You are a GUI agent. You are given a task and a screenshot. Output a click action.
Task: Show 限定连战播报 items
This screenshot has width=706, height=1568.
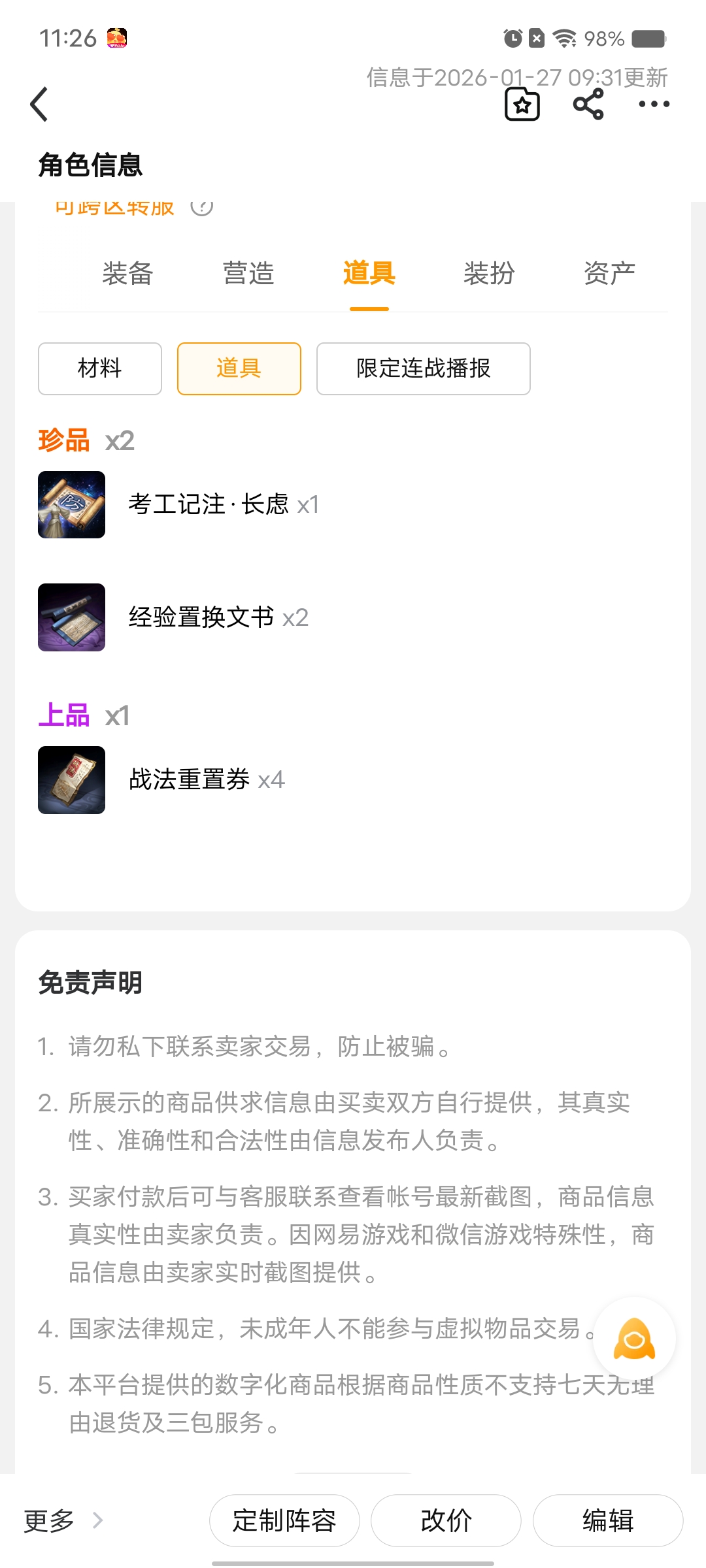click(423, 368)
